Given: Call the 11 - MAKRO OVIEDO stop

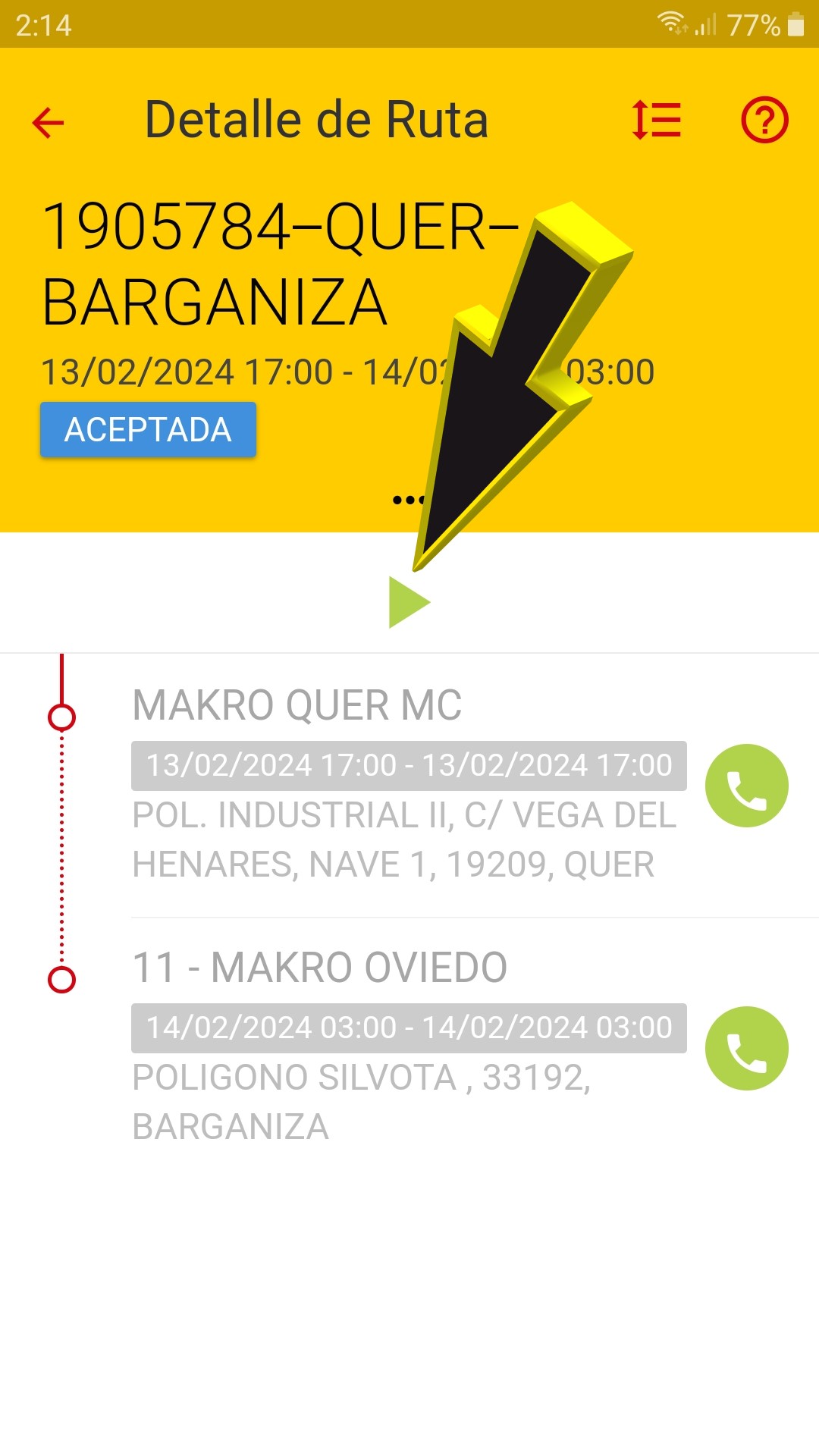Looking at the screenshot, I should [746, 1048].
